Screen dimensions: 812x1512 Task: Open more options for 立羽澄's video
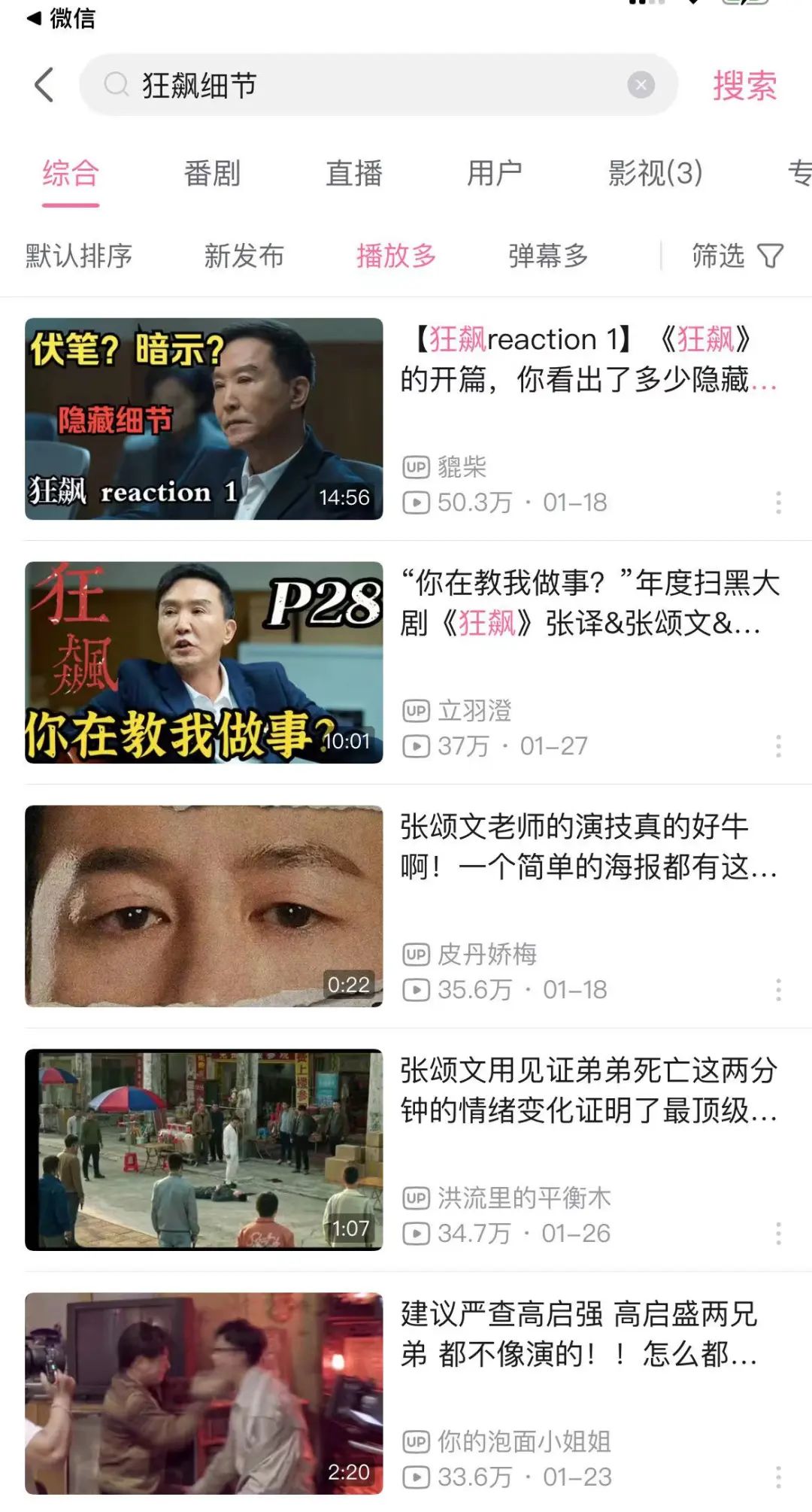pyautogui.click(x=778, y=746)
